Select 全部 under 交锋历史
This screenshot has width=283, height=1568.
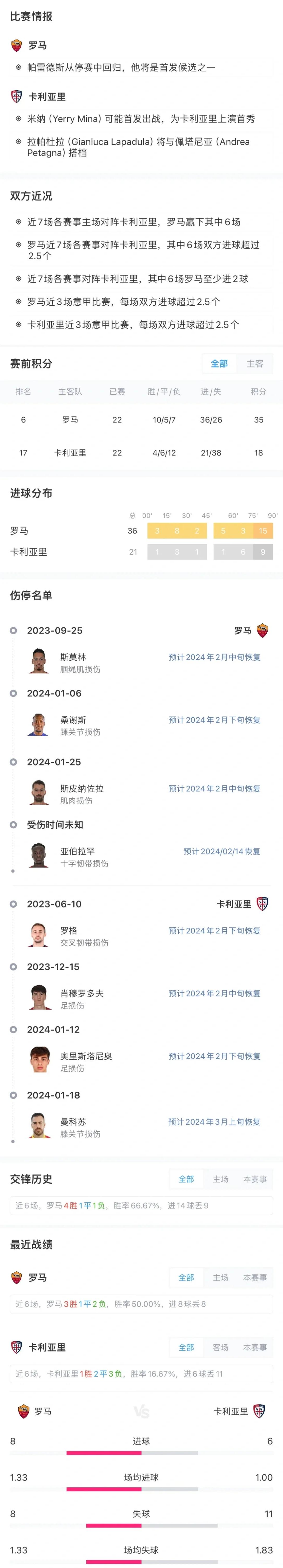coord(186,1179)
